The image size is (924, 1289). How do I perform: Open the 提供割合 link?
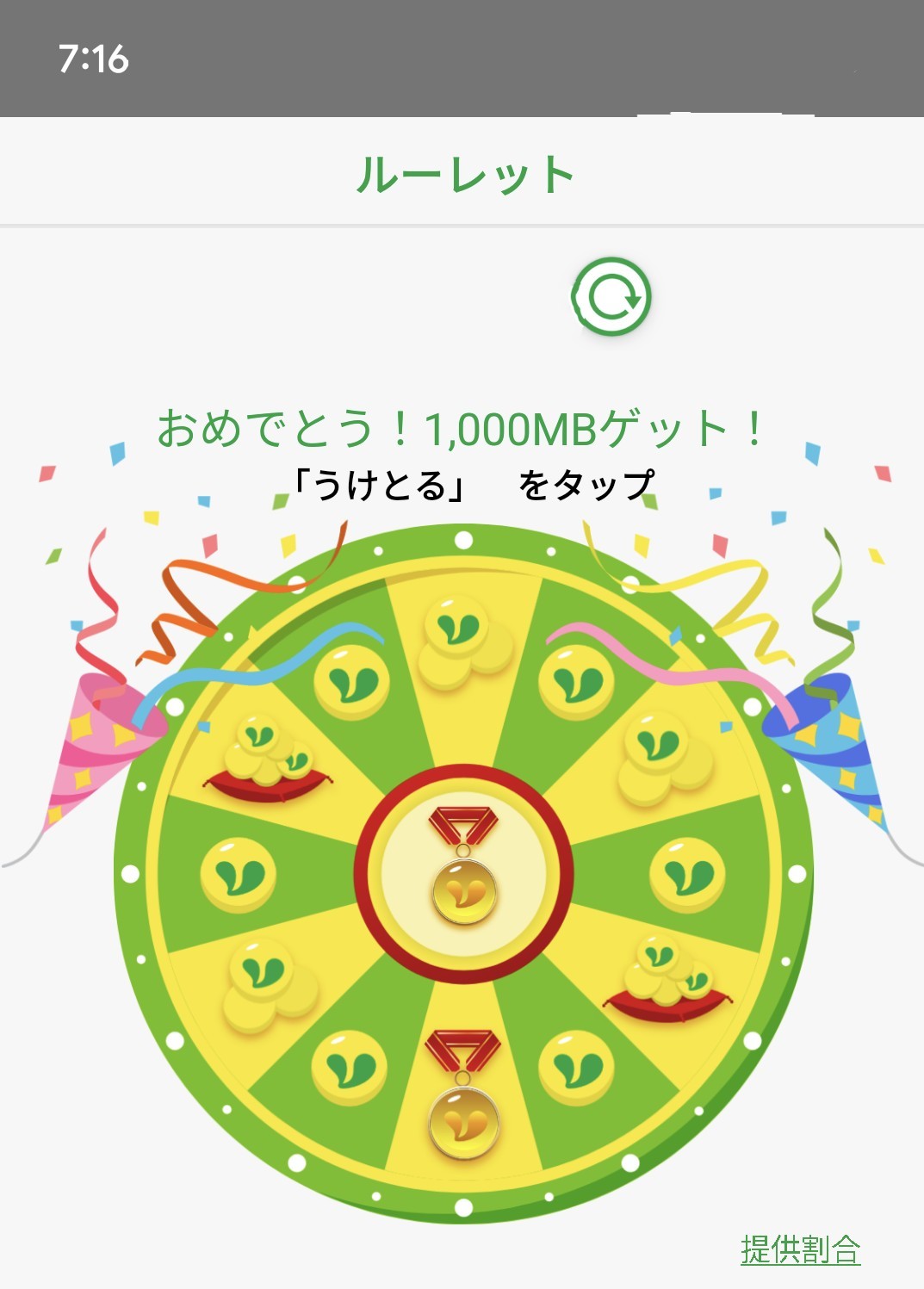click(x=800, y=1249)
